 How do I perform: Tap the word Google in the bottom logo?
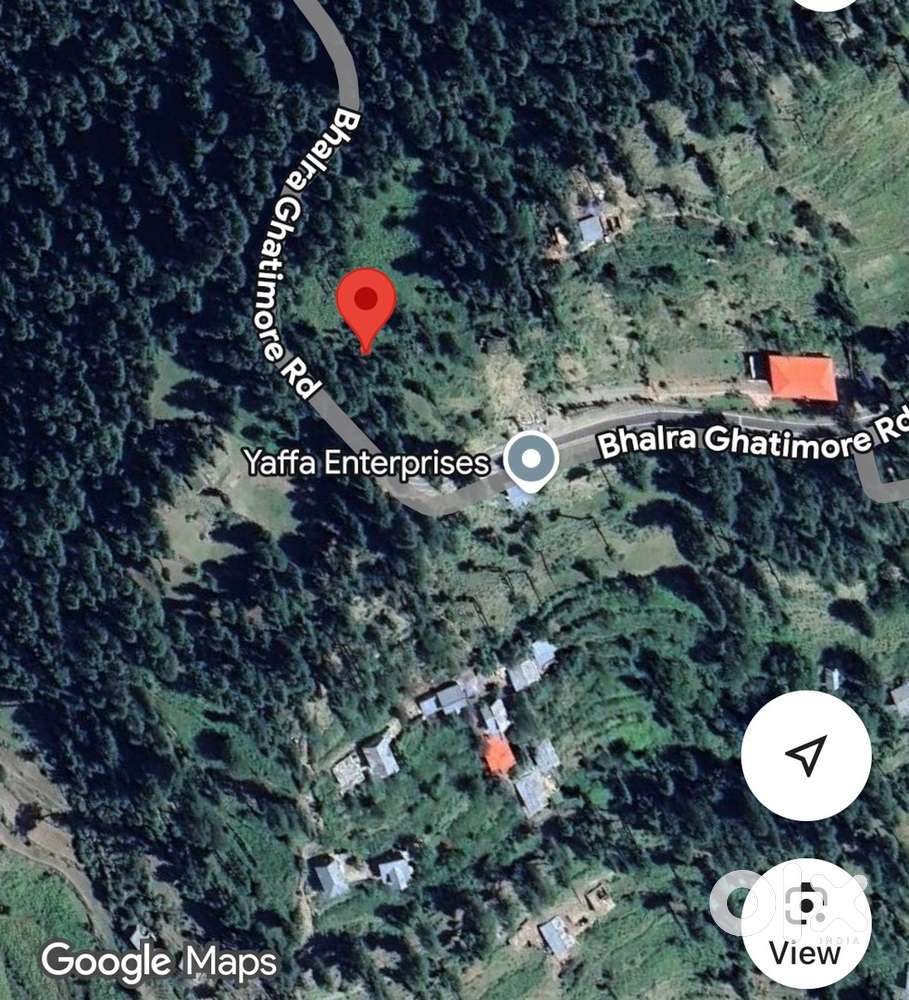point(105,963)
